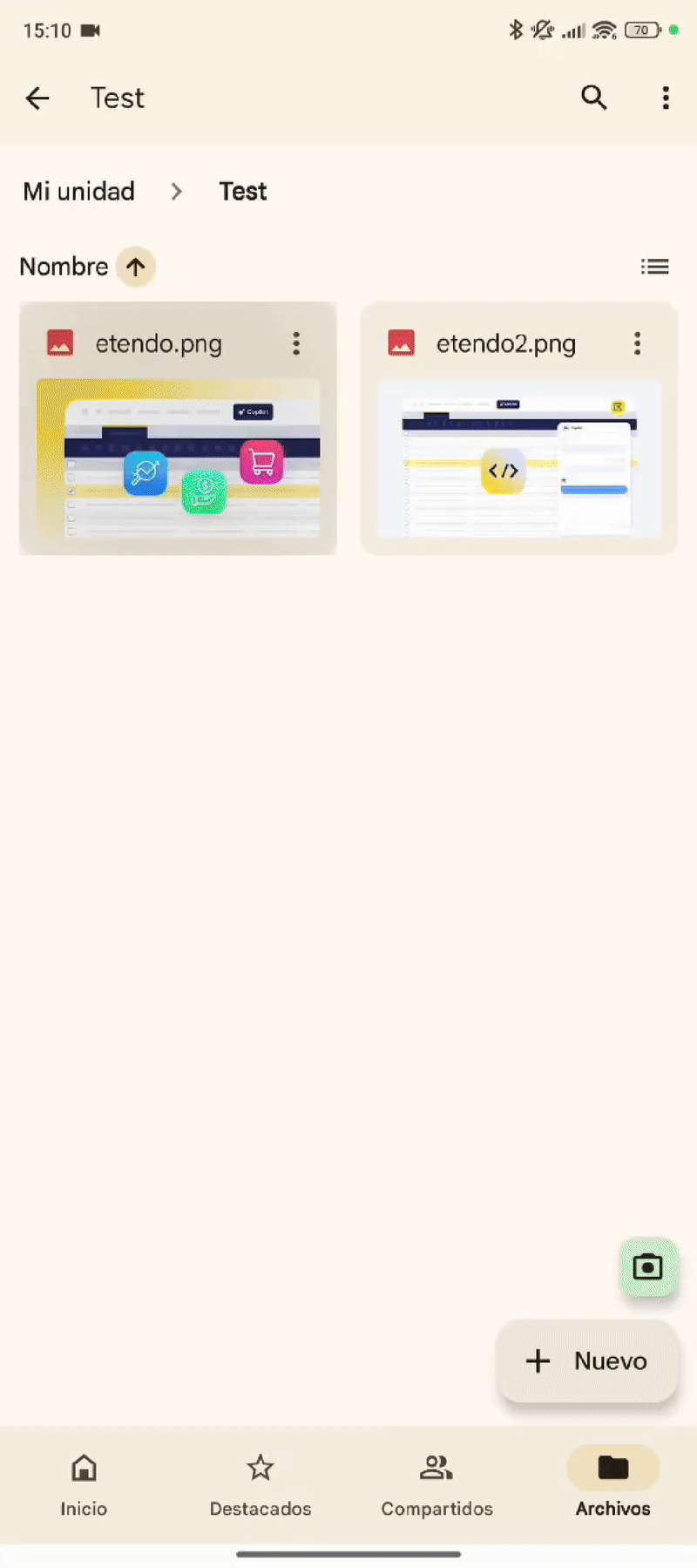Switch to list view layout

coord(654,267)
